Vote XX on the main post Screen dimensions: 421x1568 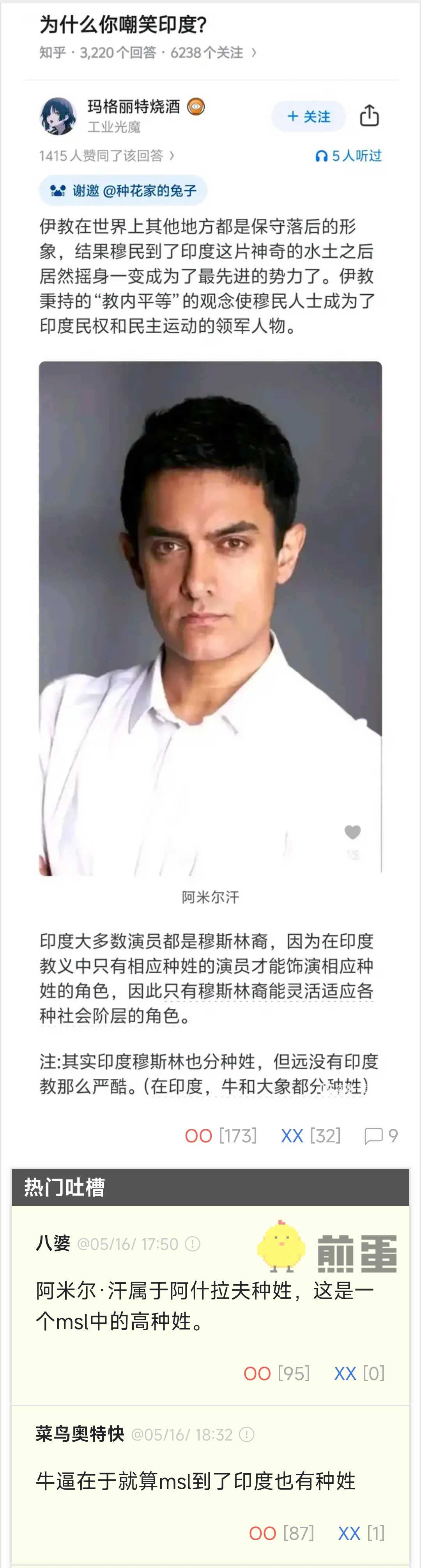pyautogui.click(x=292, y=1136)
